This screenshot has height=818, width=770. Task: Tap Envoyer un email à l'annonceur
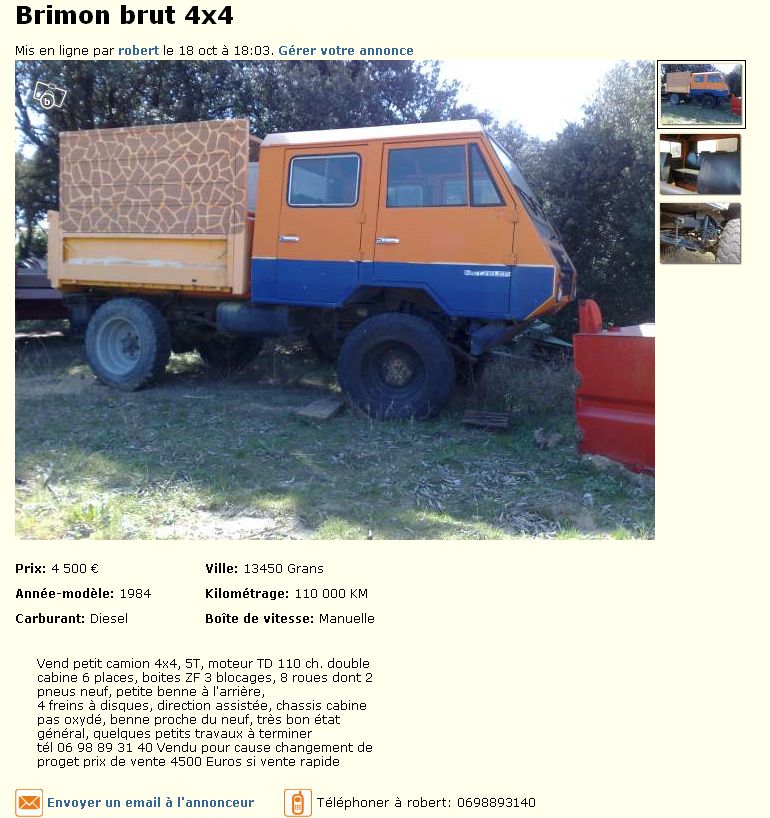click(x=150, y=802)
